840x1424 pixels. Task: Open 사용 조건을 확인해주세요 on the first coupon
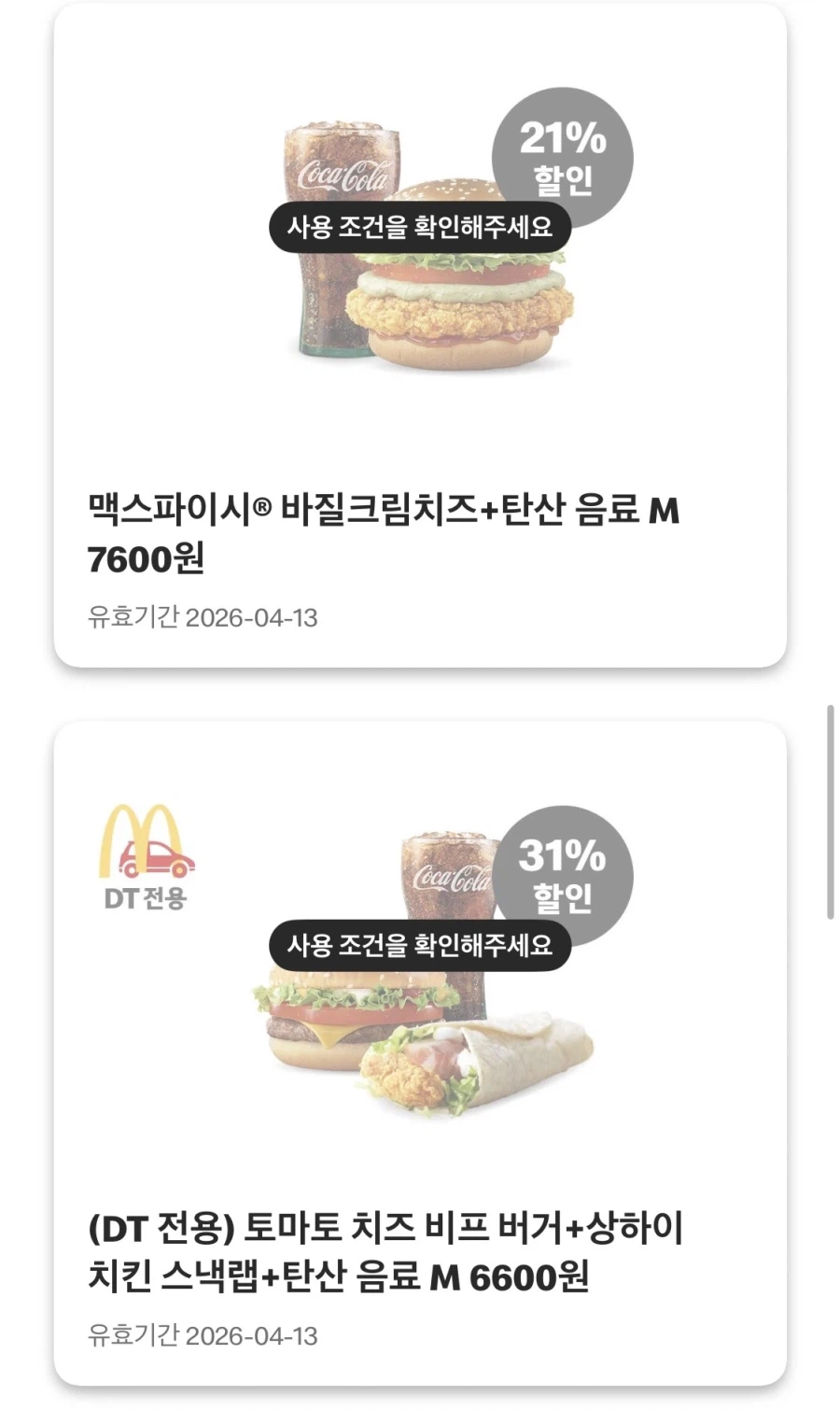click(418, 226)
